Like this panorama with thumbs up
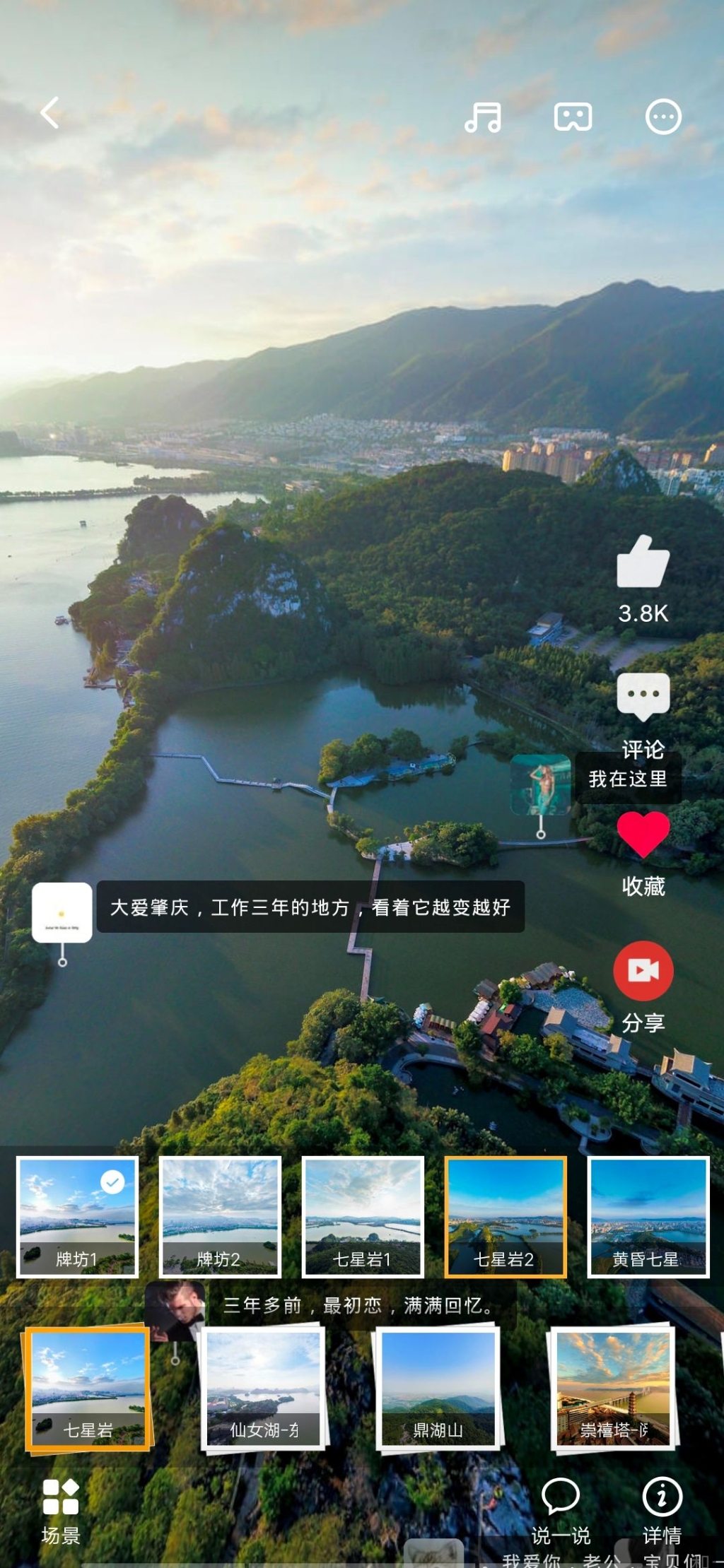Screen dimensions: 724x1568 point(643,562)
